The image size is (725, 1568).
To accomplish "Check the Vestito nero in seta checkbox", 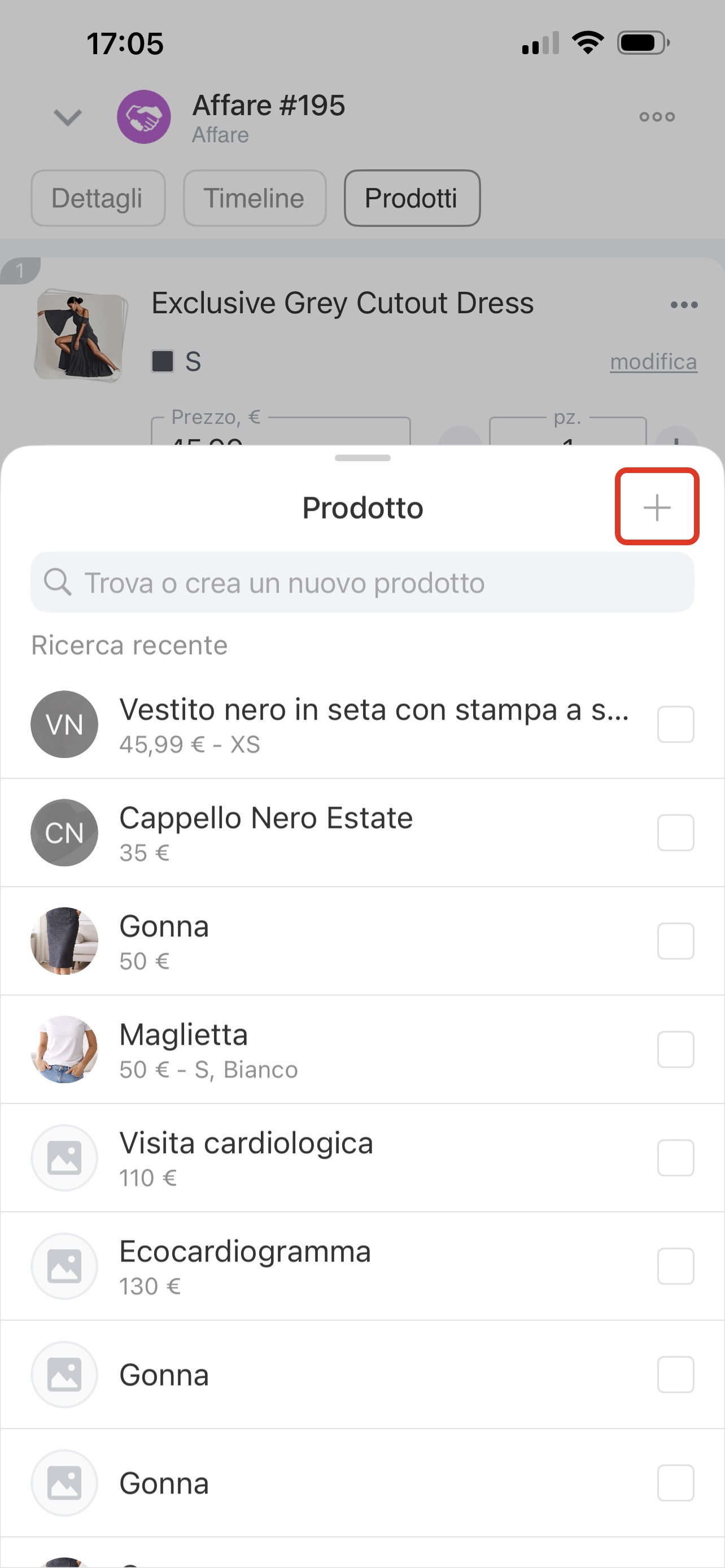I will pos(675,724).
